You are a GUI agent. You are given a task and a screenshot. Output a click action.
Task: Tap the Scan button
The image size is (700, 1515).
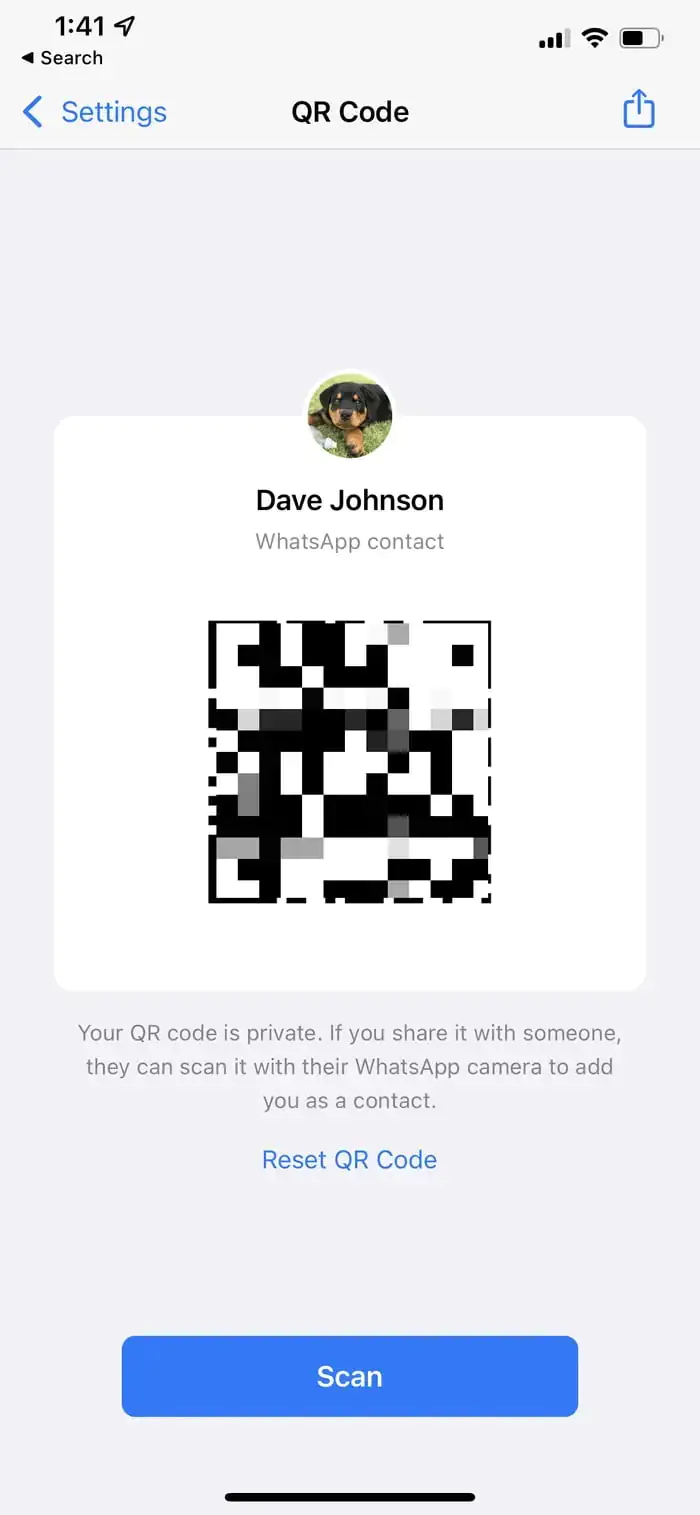350,1376
